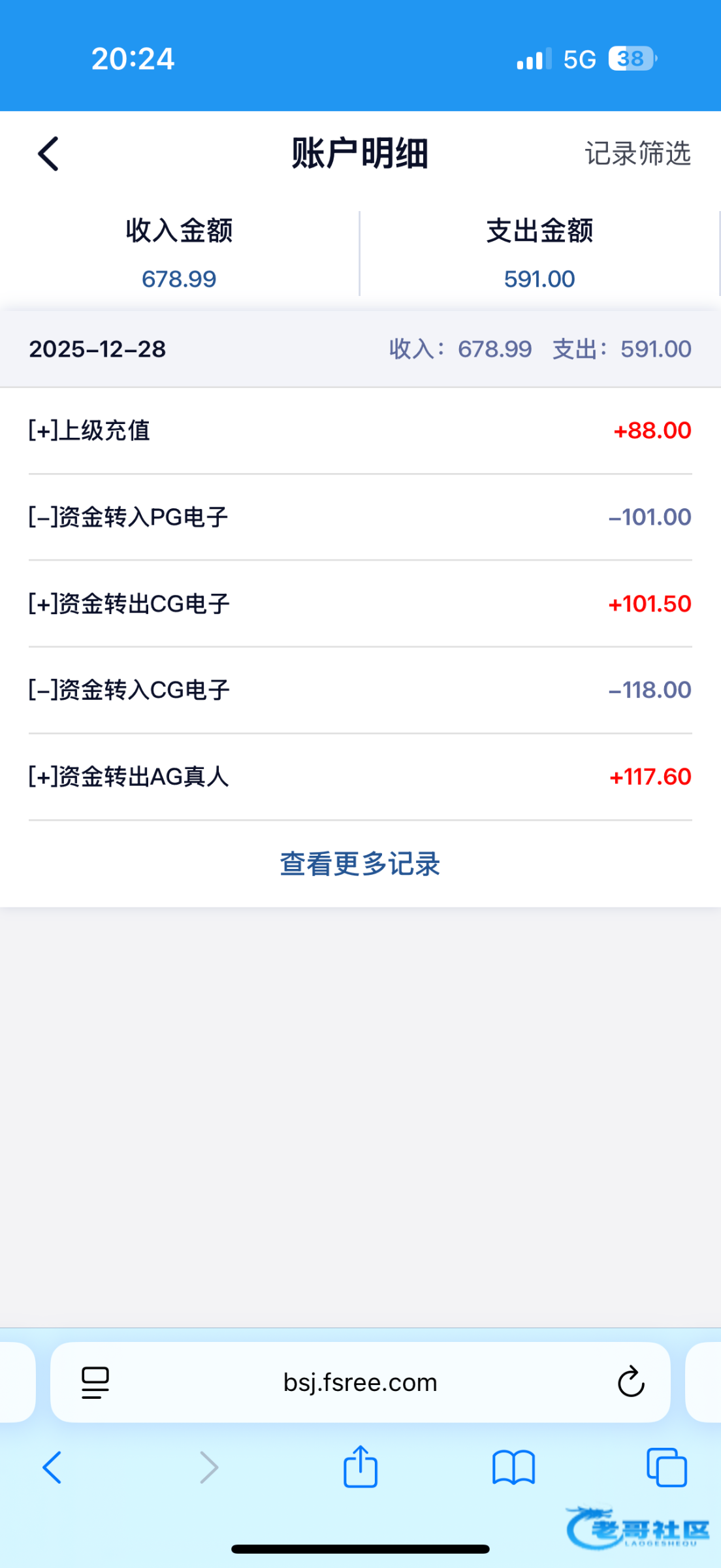Open the browser page settings menu
The height and width of the screenshot is (1568, 721).
point(95,1382)
